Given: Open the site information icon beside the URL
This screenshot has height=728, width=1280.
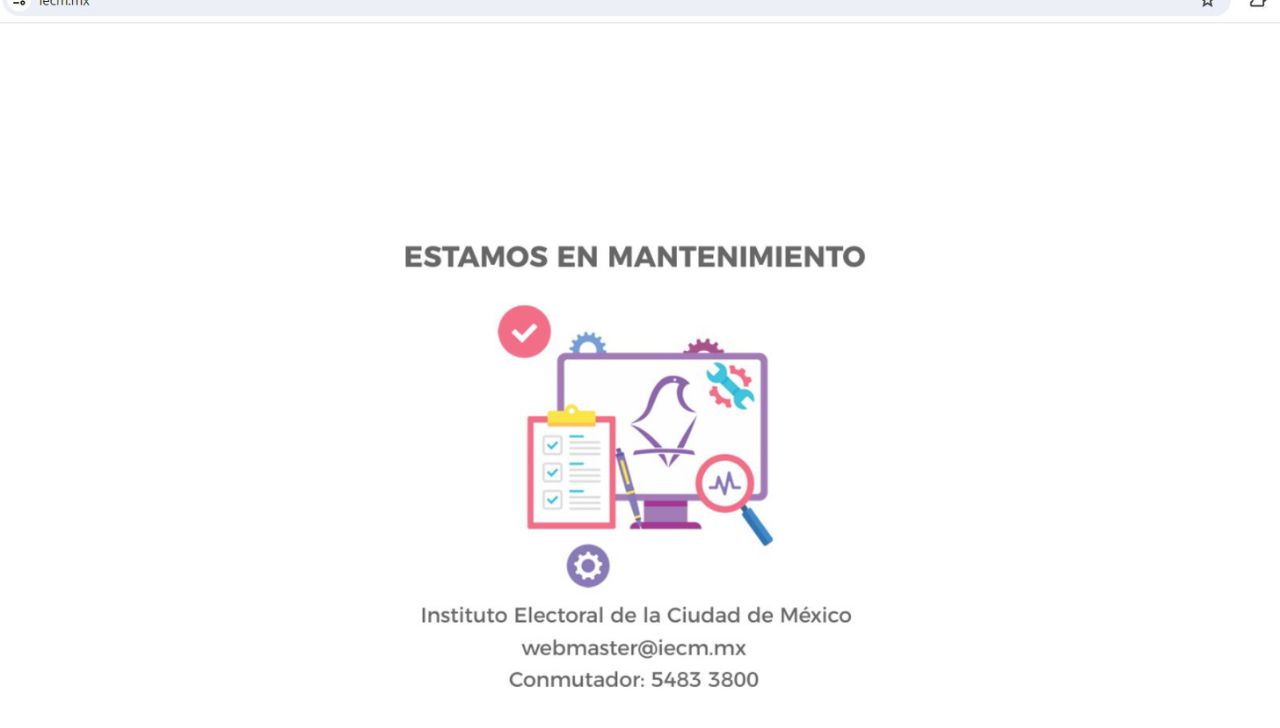Looking at the screenshot, I should [x=19, y=3].
